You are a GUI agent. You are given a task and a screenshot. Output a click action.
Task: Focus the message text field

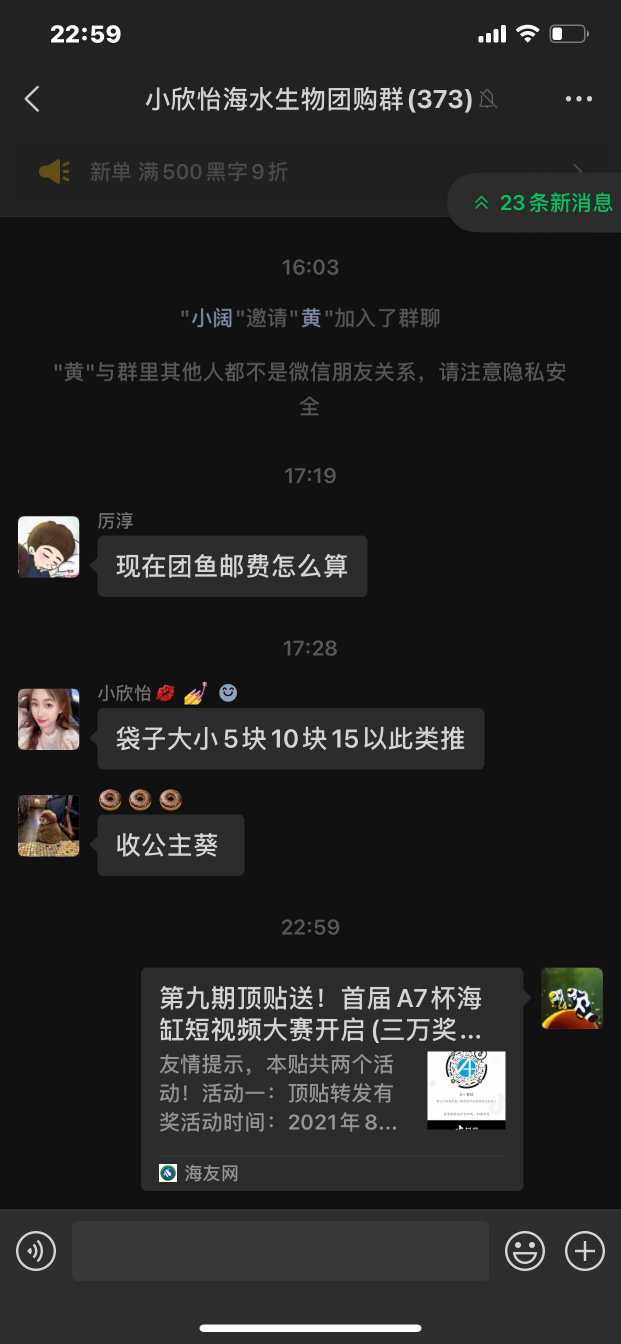pyautogui.click(x=280, y=1251)
